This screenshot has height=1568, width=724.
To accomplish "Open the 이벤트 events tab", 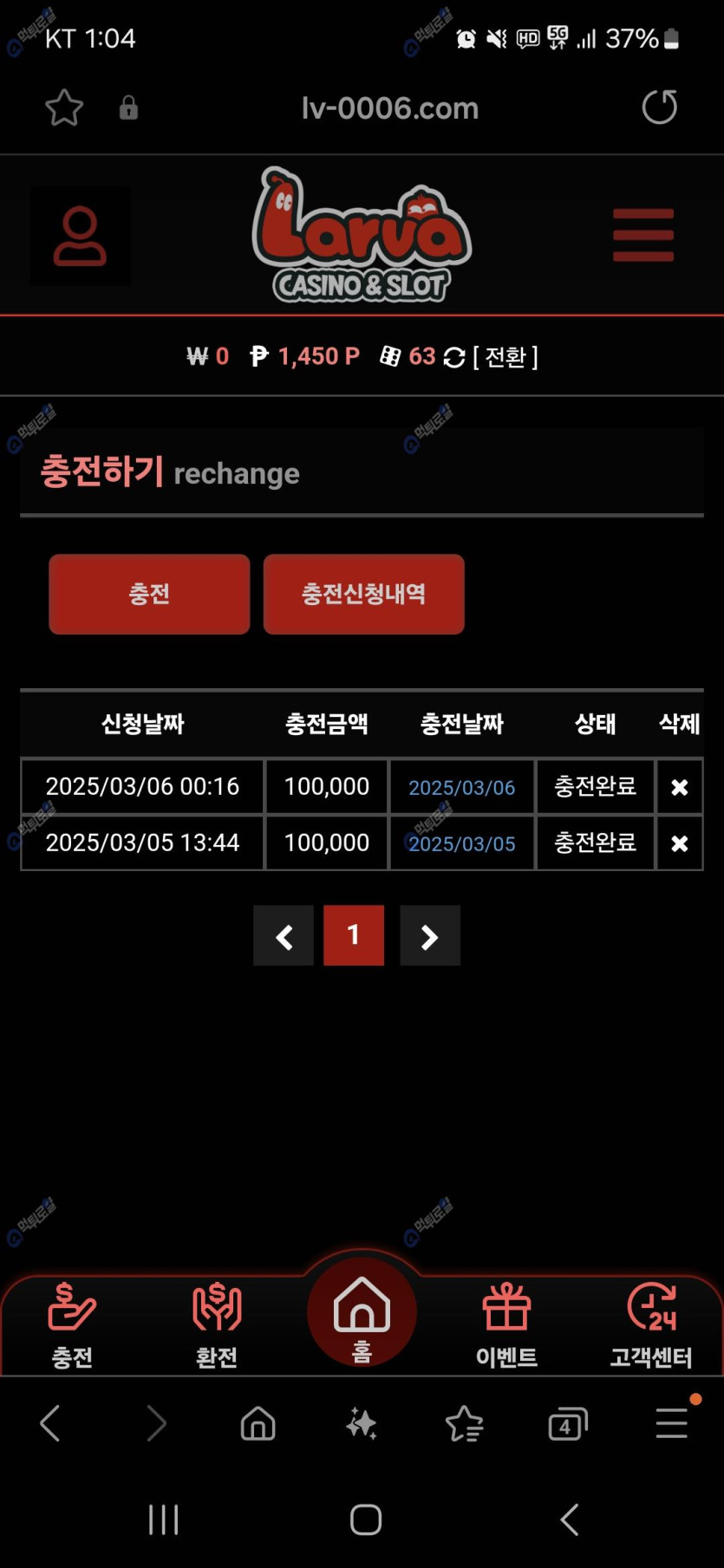I will point(506,1324).
